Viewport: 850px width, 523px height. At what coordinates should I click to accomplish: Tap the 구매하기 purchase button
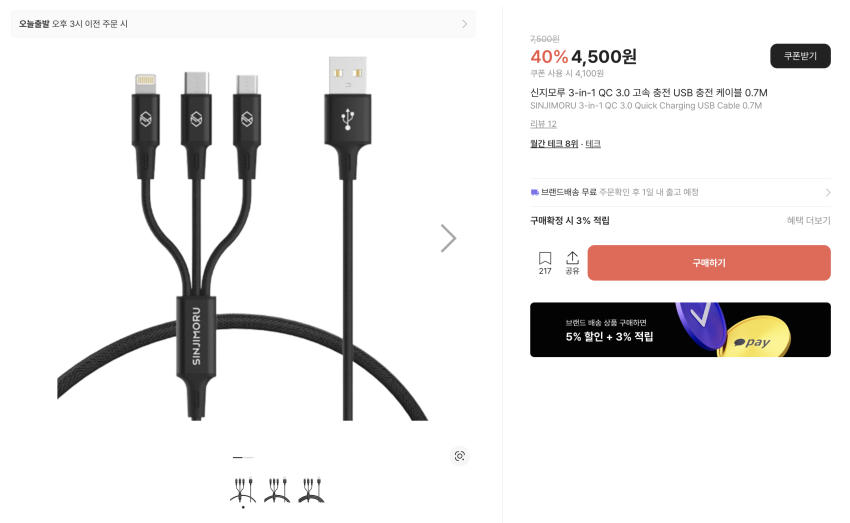(x=708, y=263)
